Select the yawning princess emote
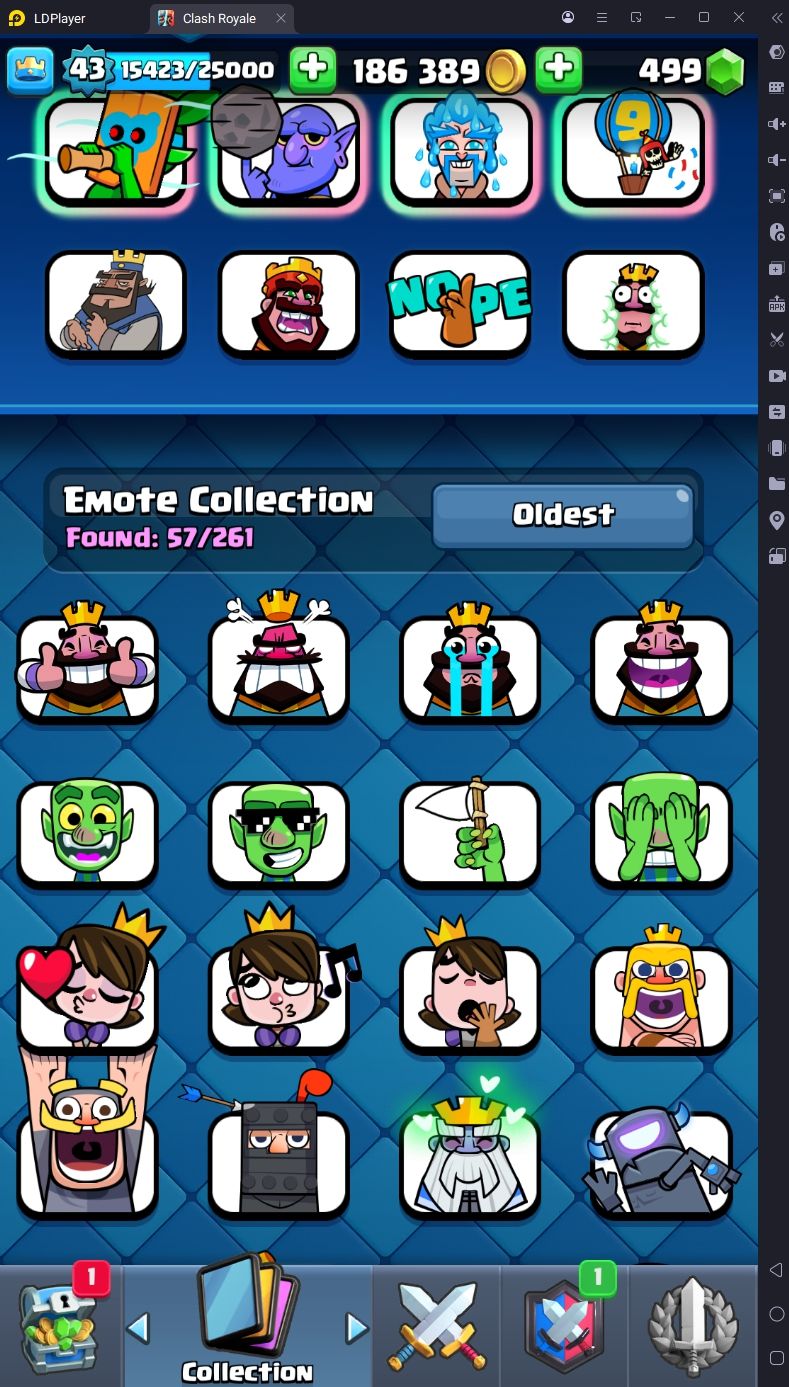 469,993
